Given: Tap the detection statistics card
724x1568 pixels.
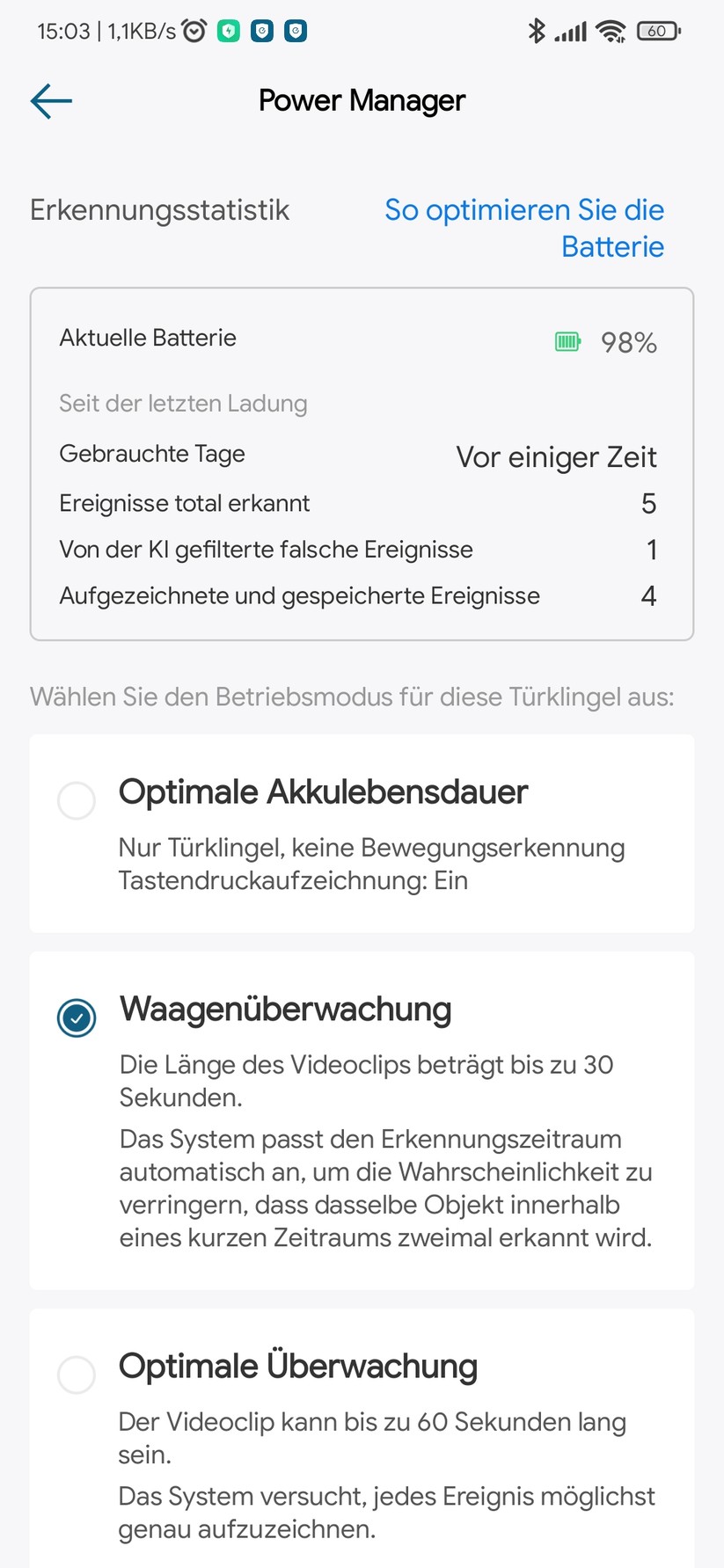Looking at the screenshot, I should click(x=362, y=462).
